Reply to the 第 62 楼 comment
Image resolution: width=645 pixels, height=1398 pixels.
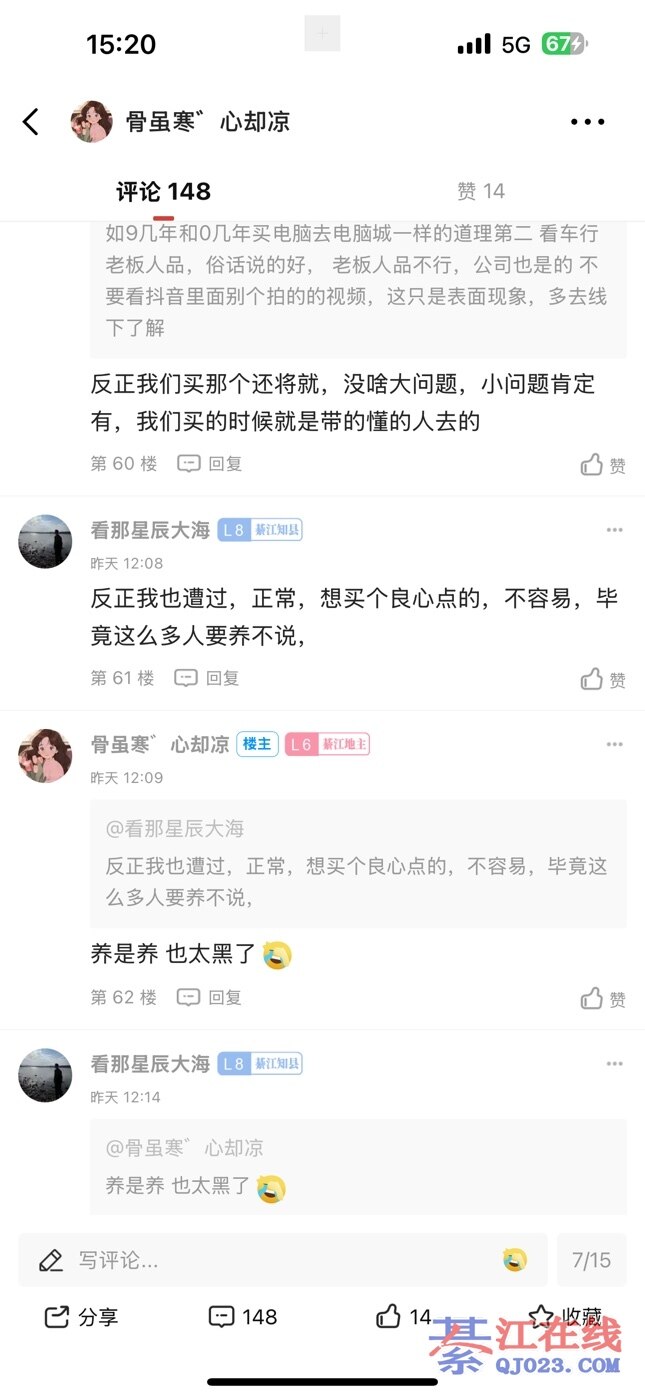[210, 997]
